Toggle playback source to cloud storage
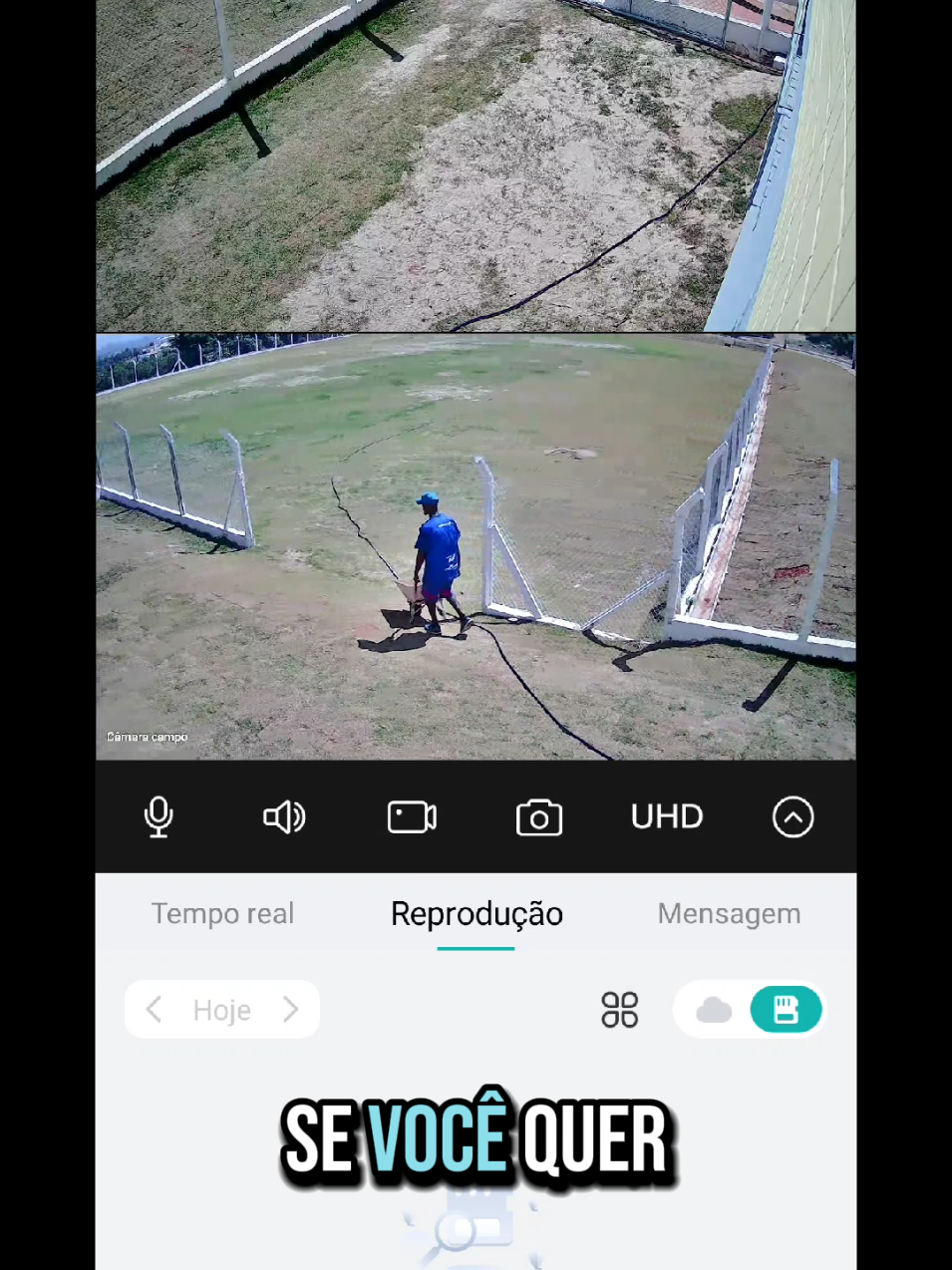The width and height of the screenshot is (952, 1270). point(714,1010)
